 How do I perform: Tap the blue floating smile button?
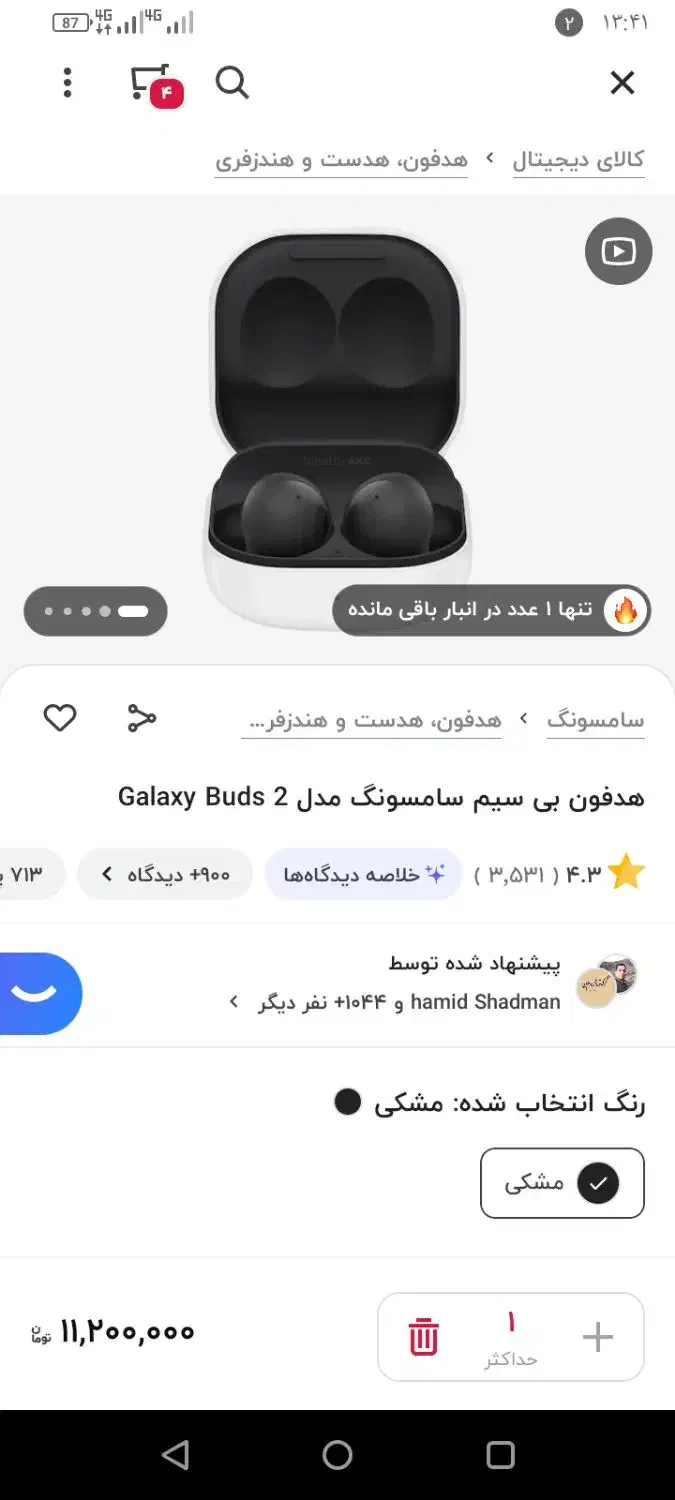[36, 993]
